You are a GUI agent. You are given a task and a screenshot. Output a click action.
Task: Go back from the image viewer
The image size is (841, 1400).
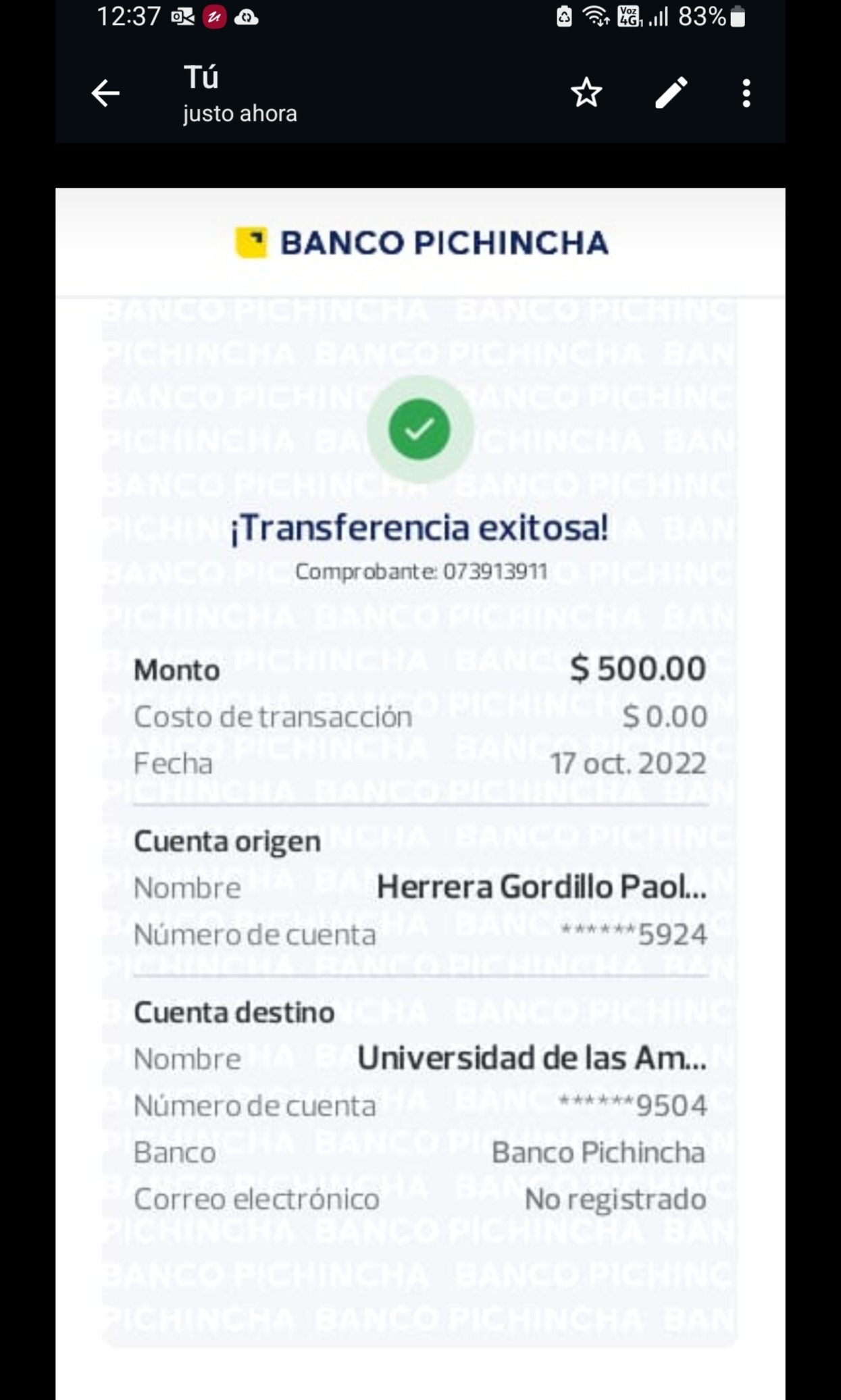click(105, 93)
